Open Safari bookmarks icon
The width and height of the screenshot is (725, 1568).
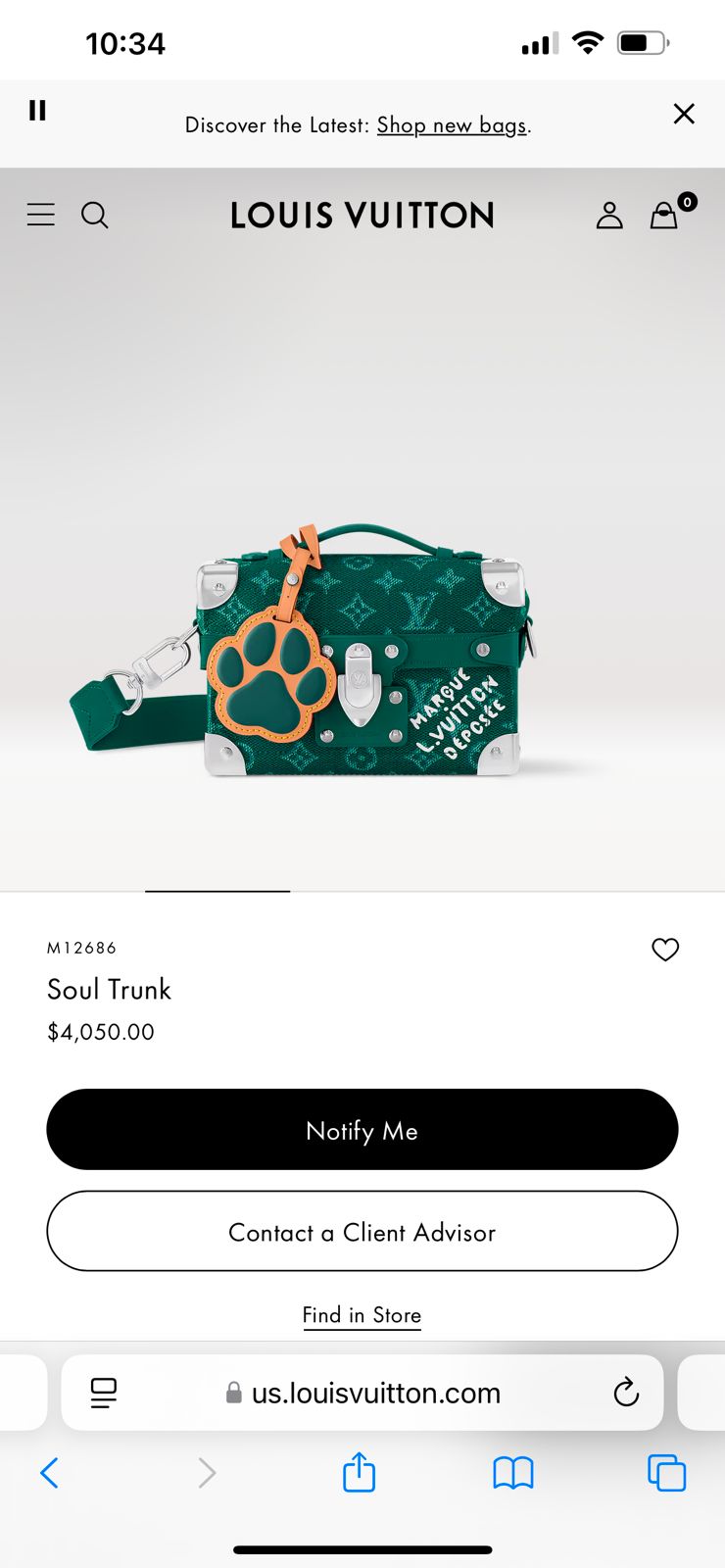pyautogui.click(x=513, y=1472)
